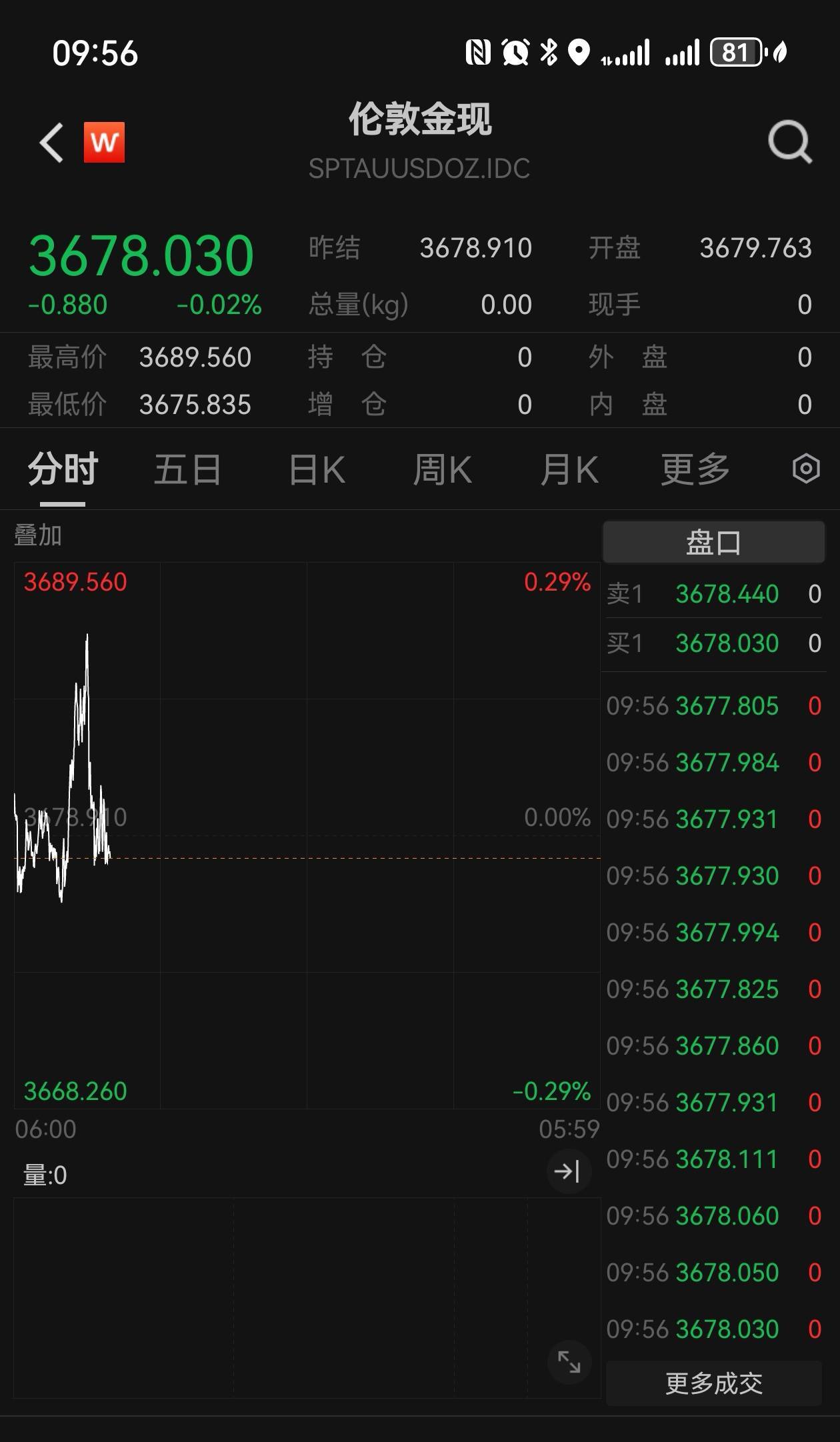Switch to the 分时 intraday tab

(61, 469)
